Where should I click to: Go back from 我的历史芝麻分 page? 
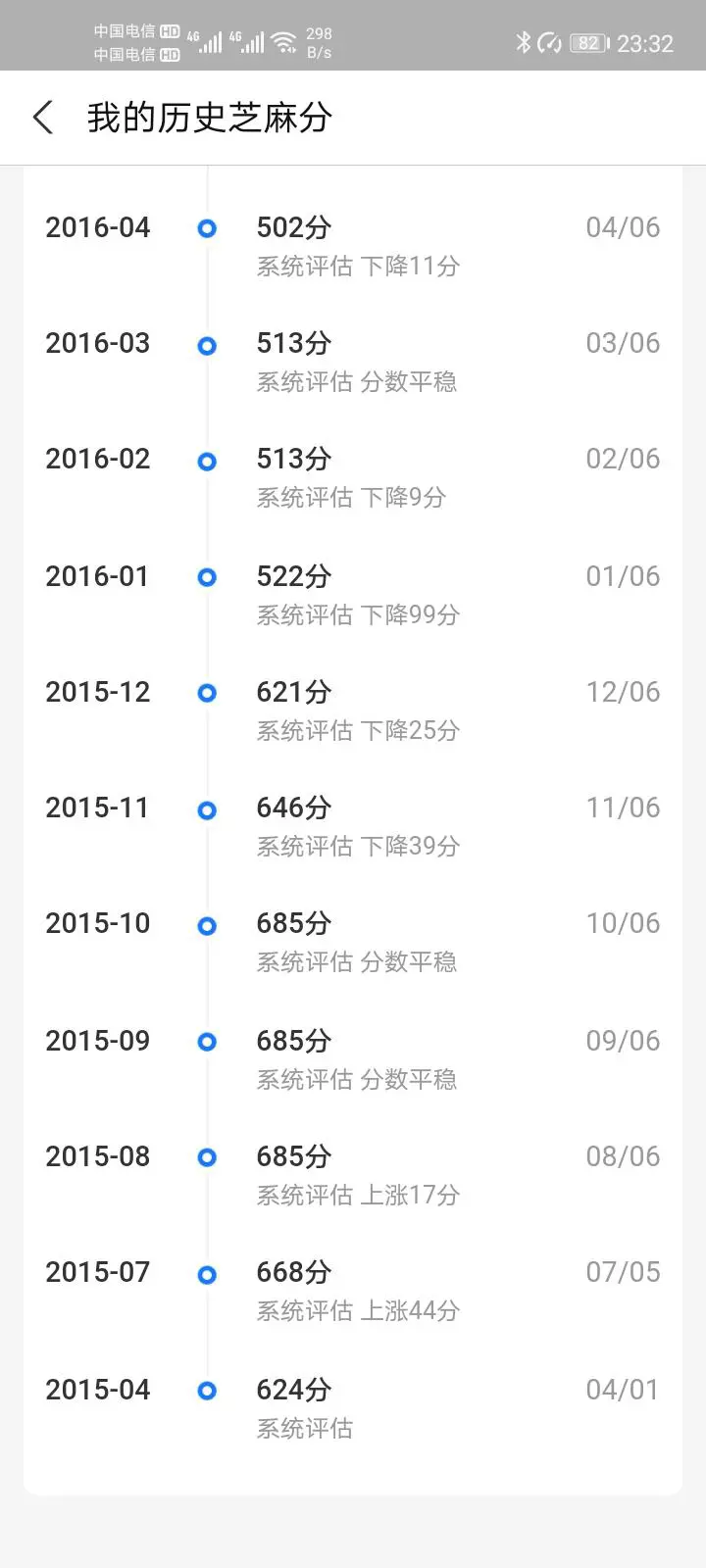pos(42,118)
